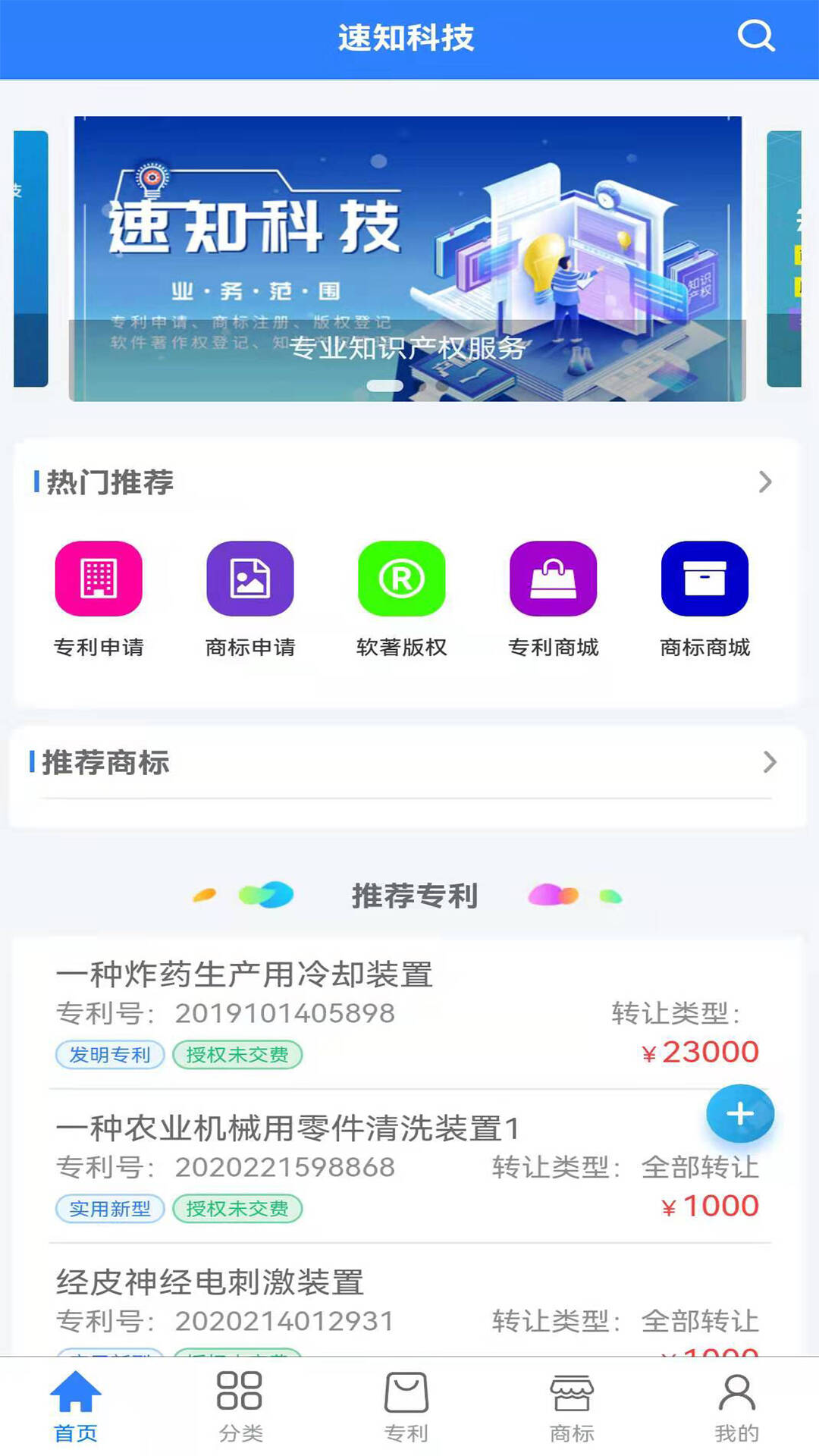Tap the 授权未交费 status tag

coord(237,1054)
